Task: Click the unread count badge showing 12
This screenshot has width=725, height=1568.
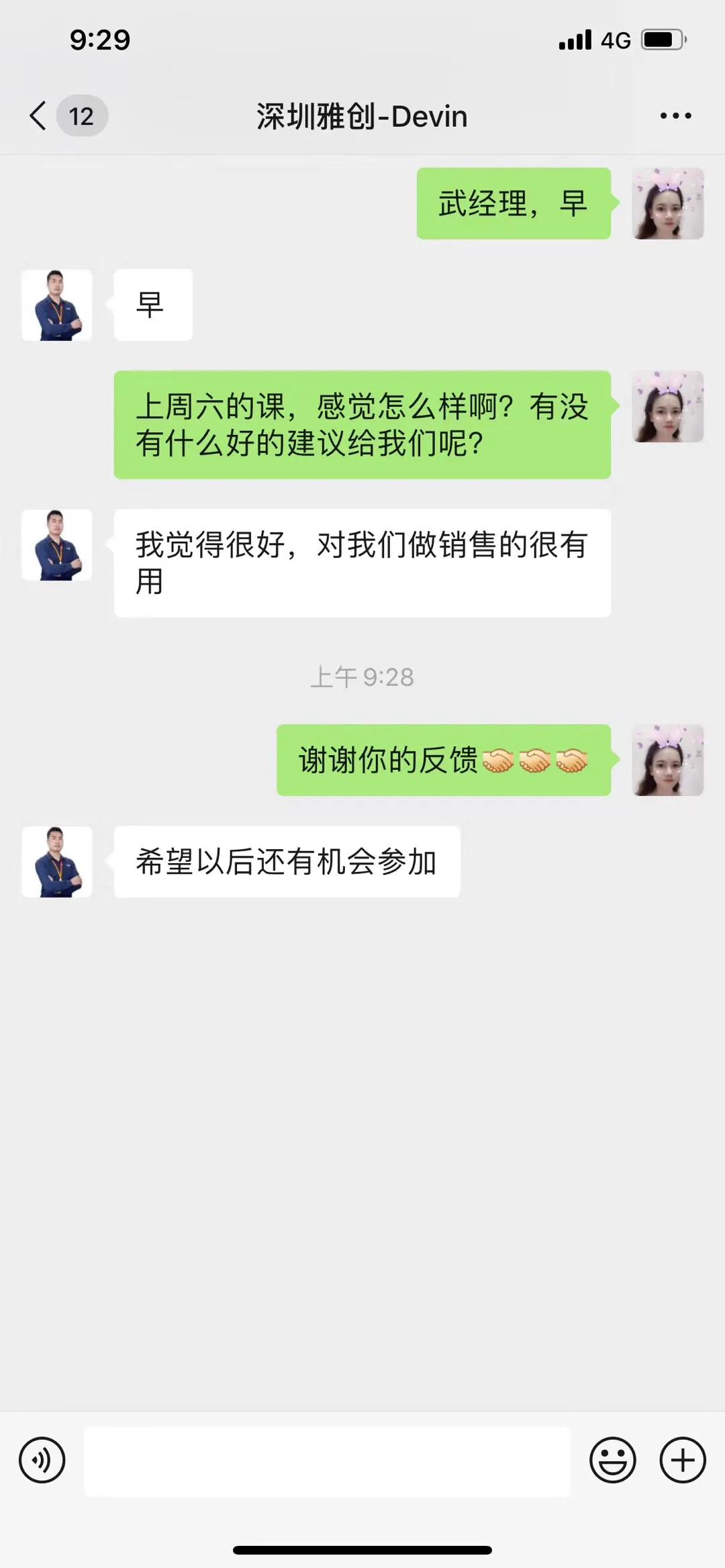Action: 81,115
